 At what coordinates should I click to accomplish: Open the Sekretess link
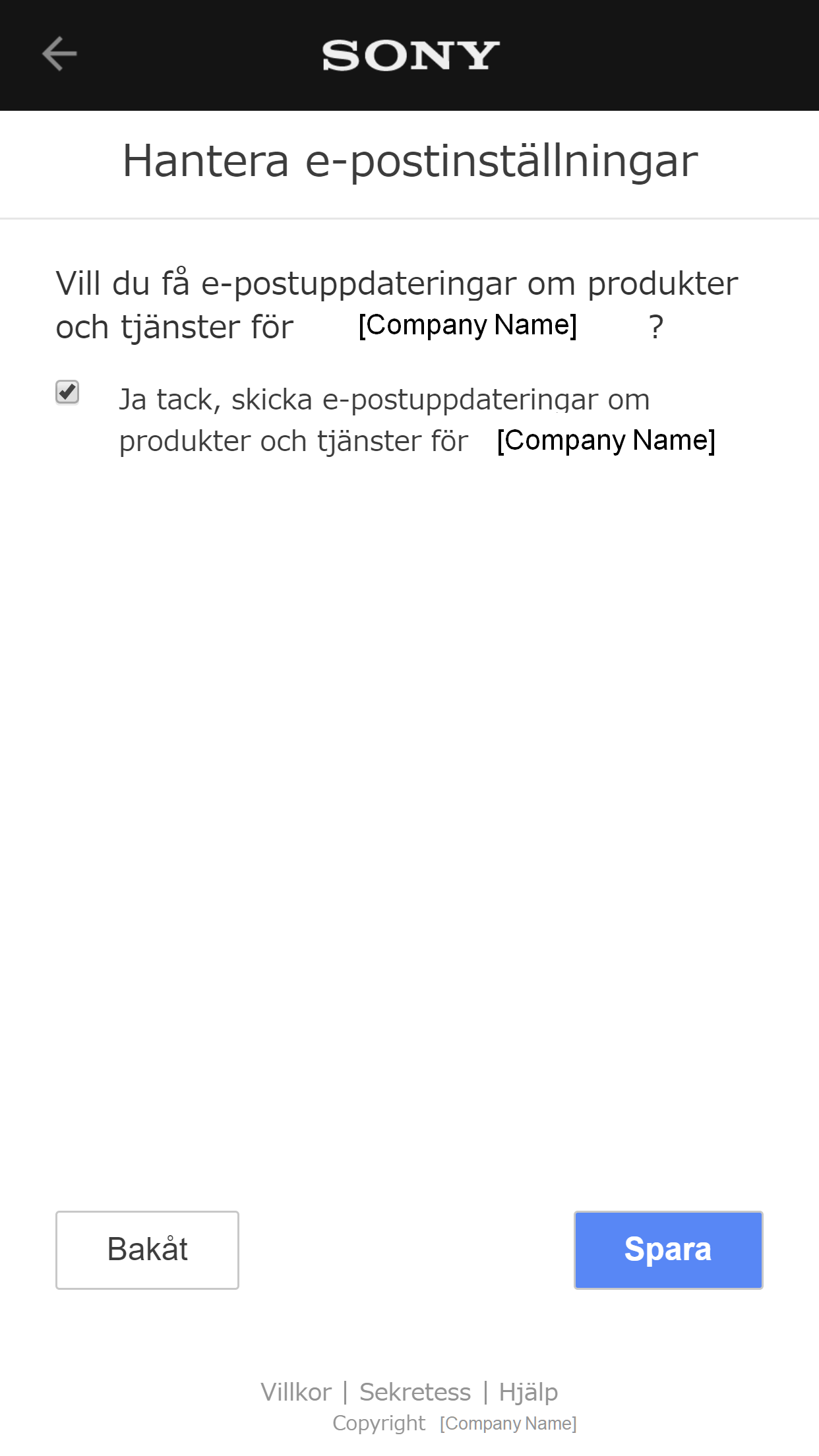(x=415, y=1392)
